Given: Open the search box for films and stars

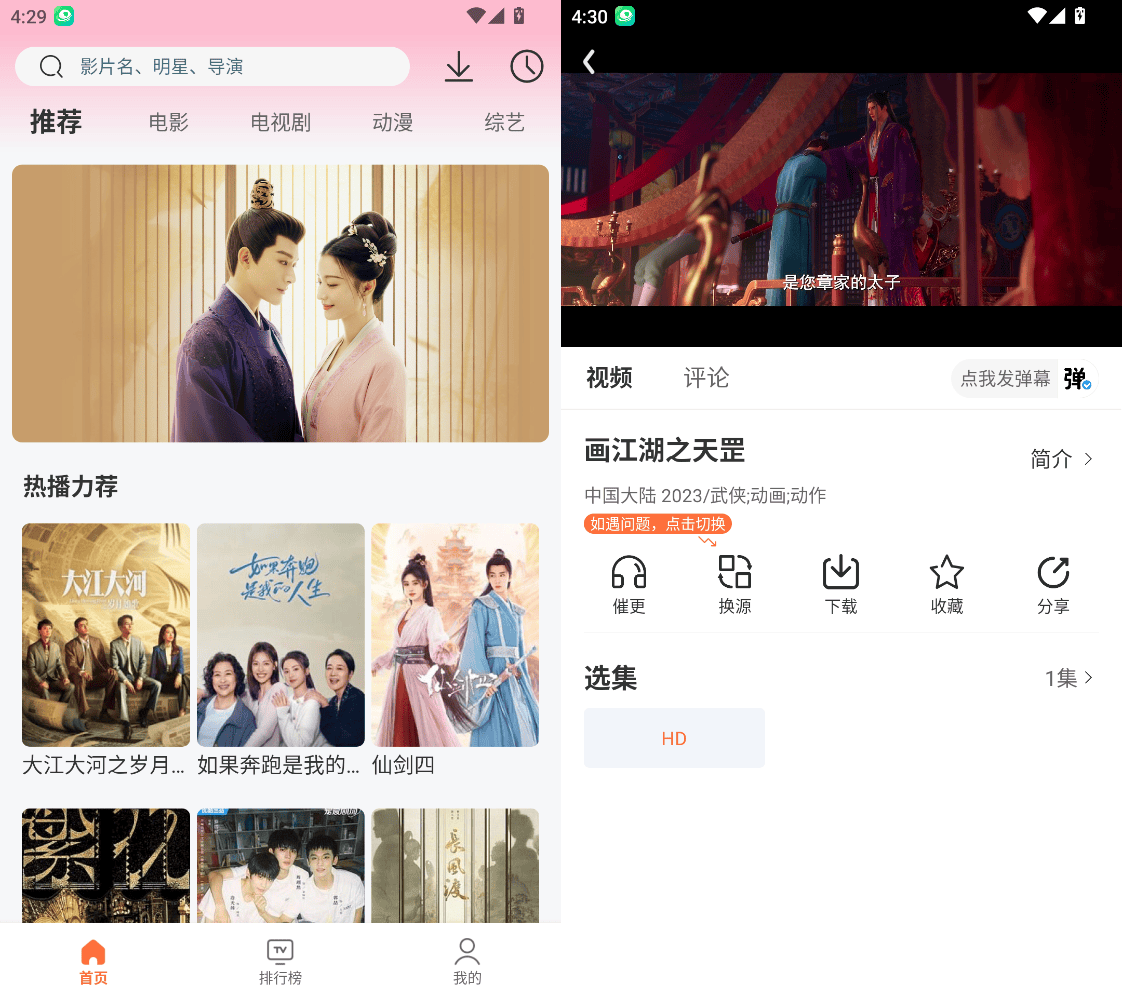Looking at the screenshot, I should coord(212,67).
